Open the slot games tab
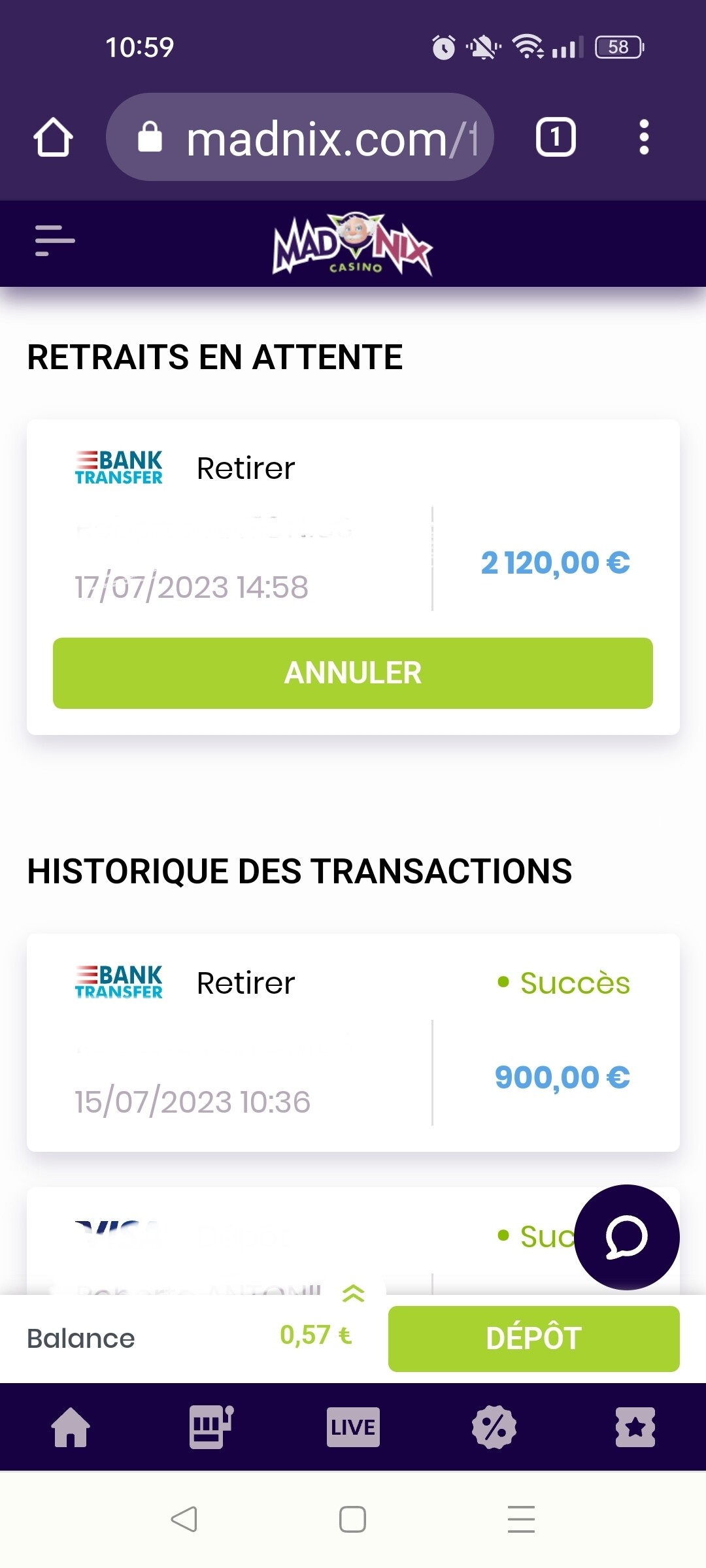 click(211, 1427)
